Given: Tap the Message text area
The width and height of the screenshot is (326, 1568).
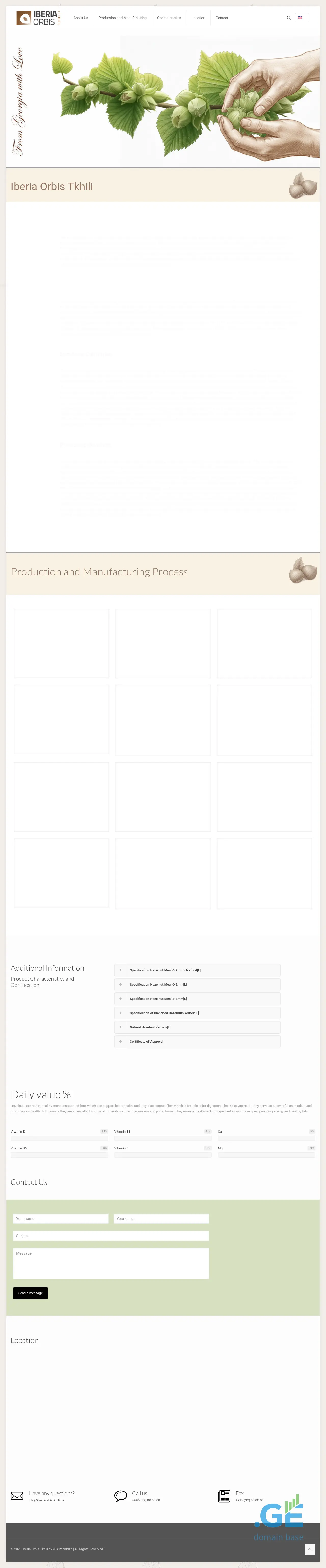Looking at the screenshot, I should coord(111,1263).
